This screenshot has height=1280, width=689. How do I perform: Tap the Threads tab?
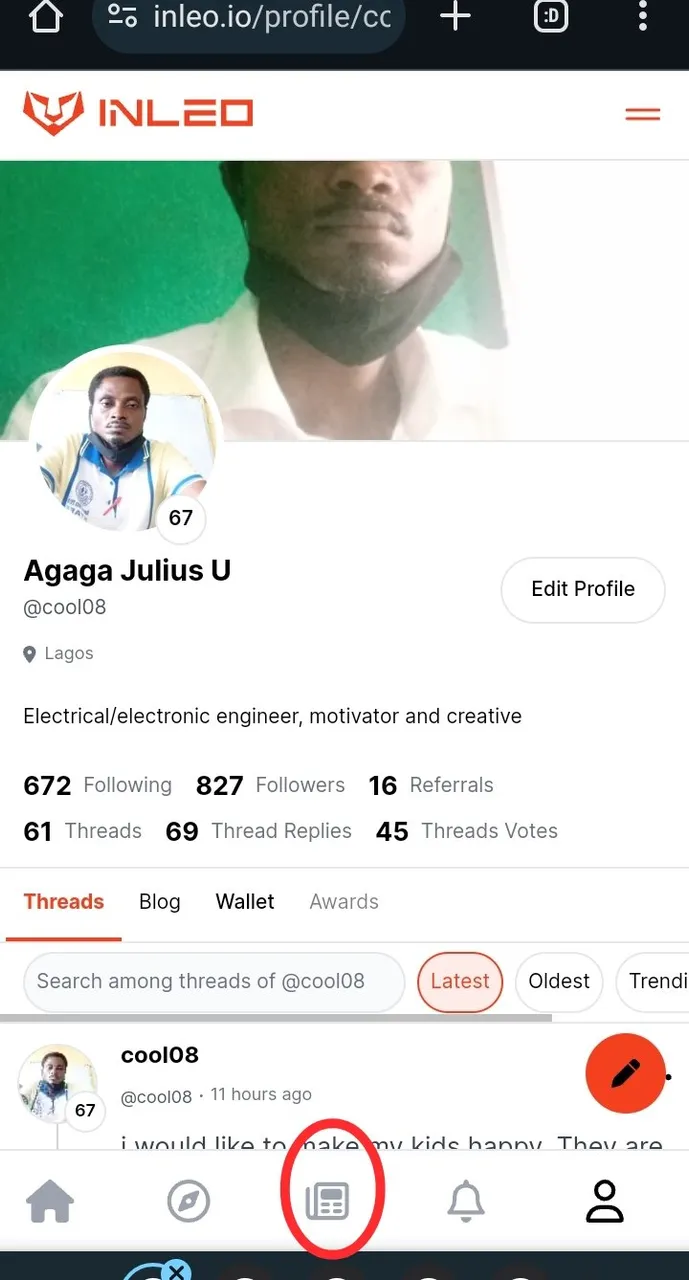tap(64, 902)
